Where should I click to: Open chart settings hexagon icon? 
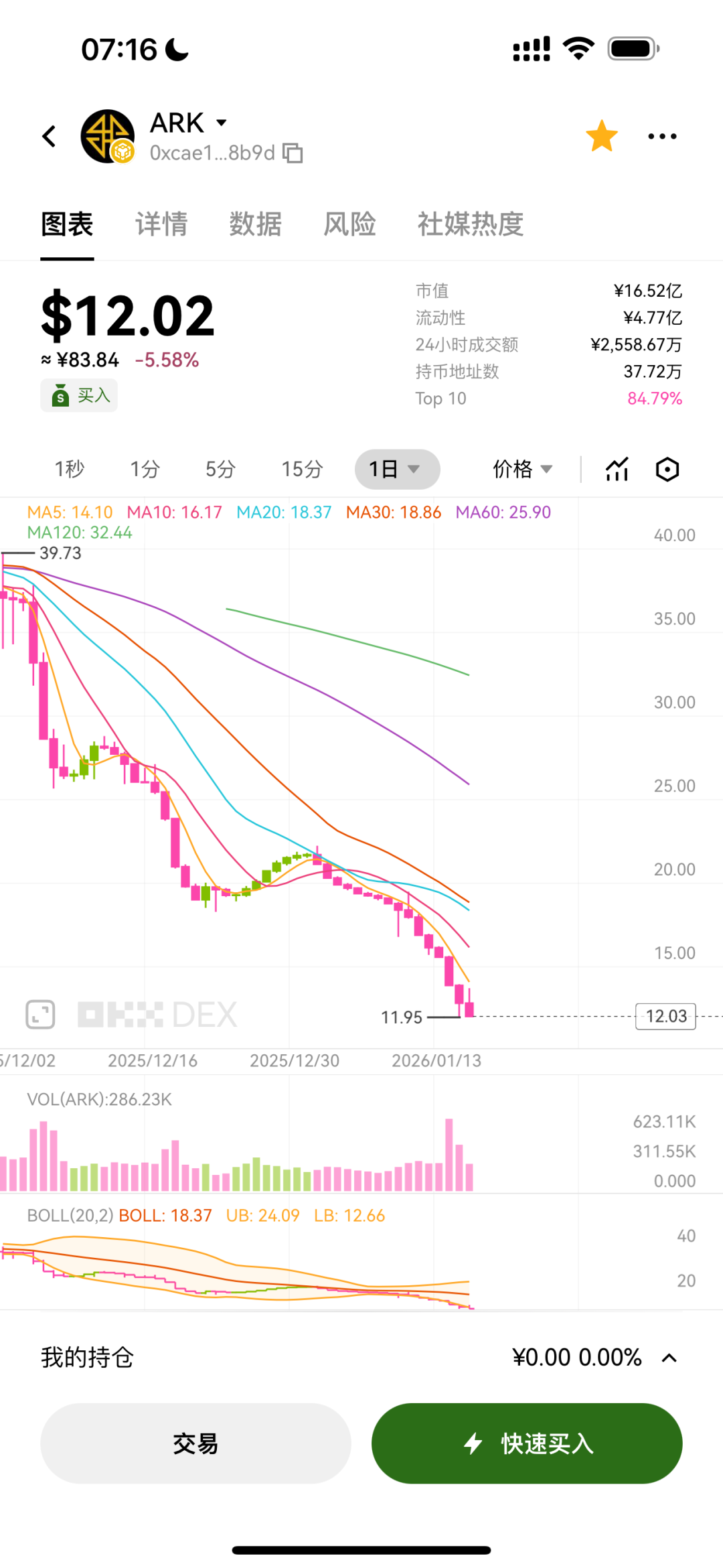point(667,470)
